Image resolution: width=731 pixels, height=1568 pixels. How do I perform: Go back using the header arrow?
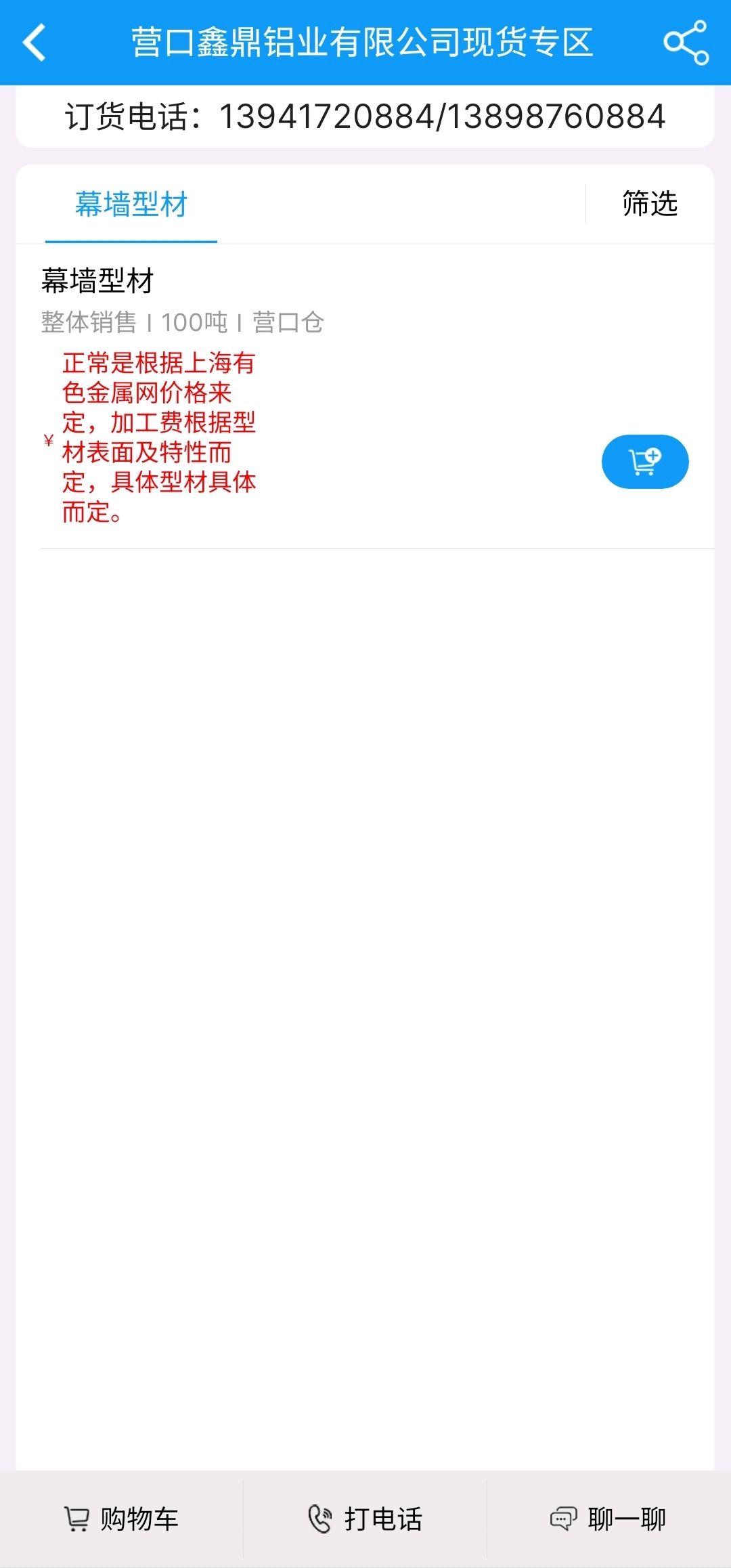[34, 43]
